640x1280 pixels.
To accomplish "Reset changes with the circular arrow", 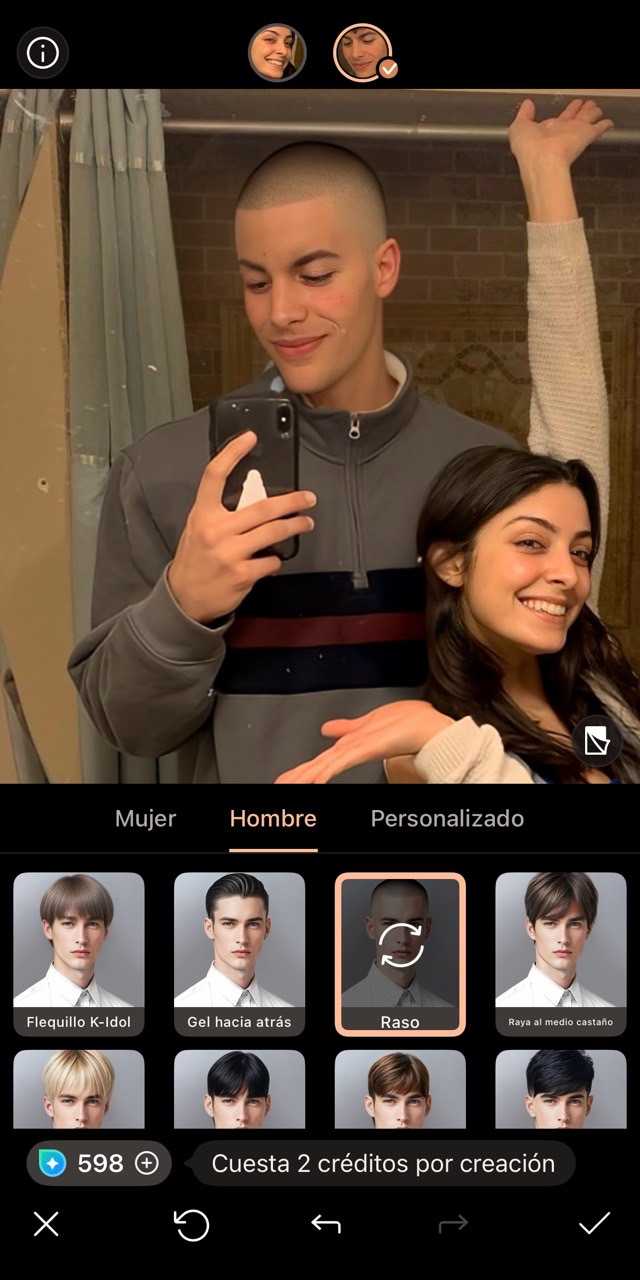I will [192, 1224].
